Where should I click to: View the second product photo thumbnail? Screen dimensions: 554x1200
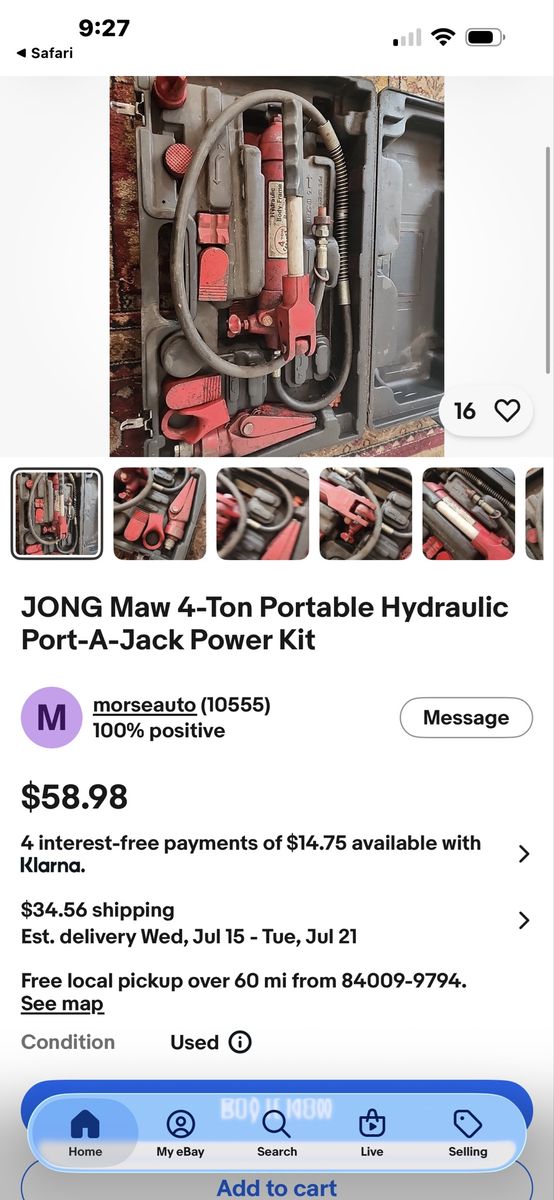click(160, 513)
